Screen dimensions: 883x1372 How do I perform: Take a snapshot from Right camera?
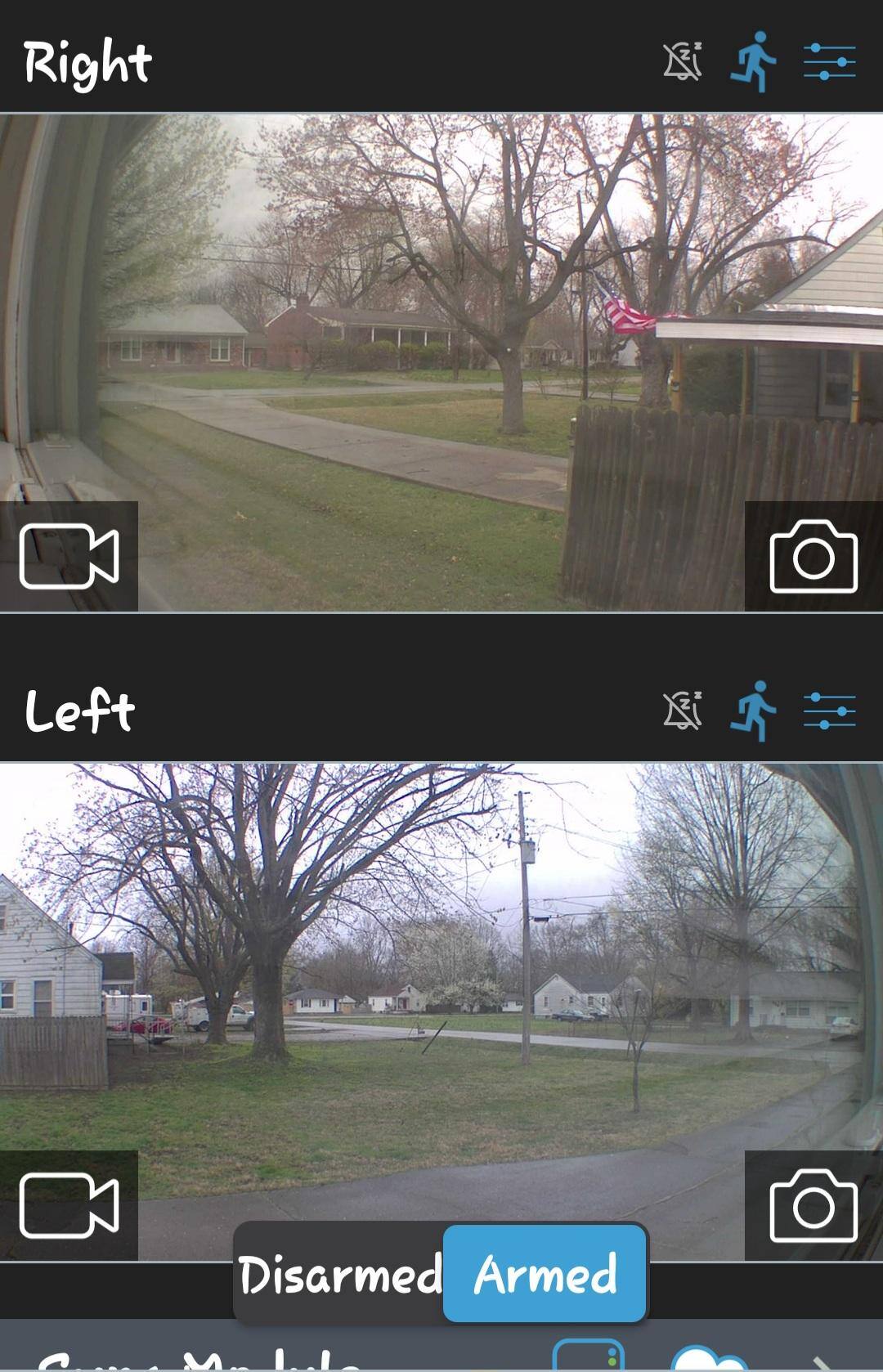tap(814, 556)
